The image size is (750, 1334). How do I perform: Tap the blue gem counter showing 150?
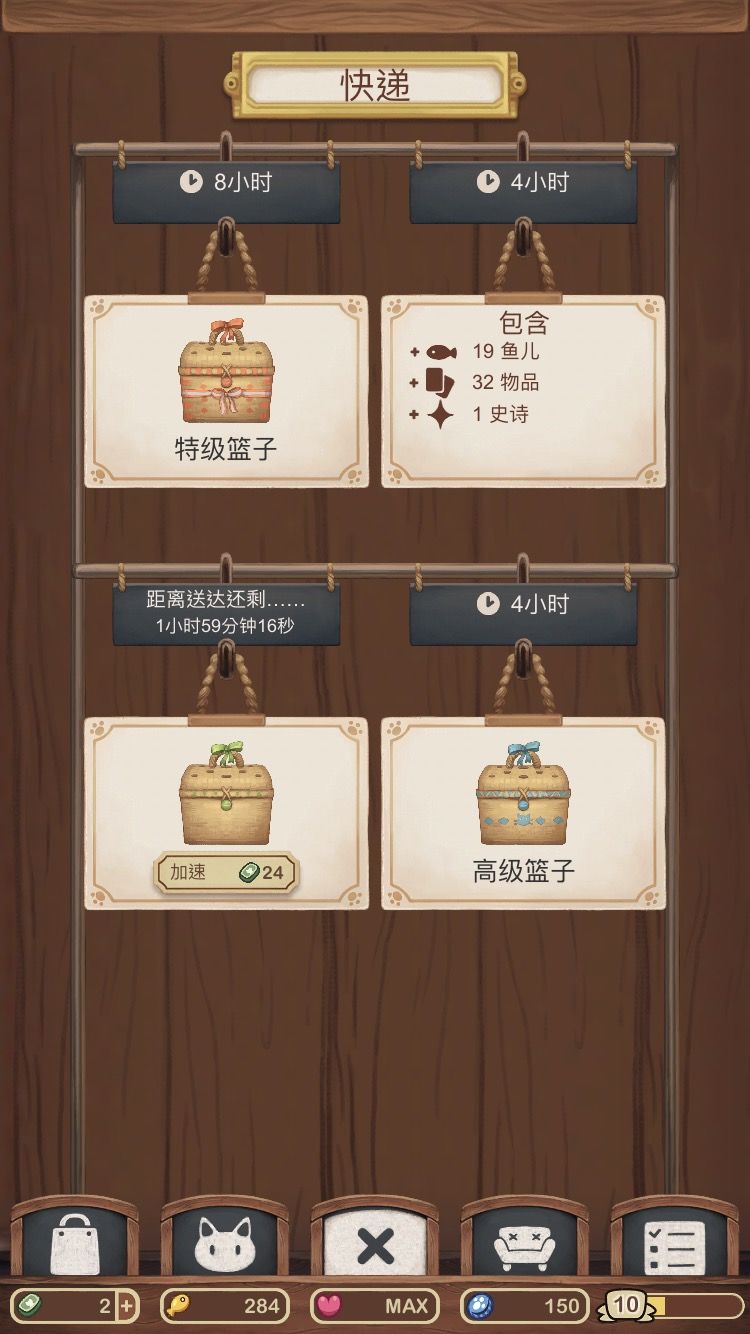pyautogui.click(x=525, y=1305)
